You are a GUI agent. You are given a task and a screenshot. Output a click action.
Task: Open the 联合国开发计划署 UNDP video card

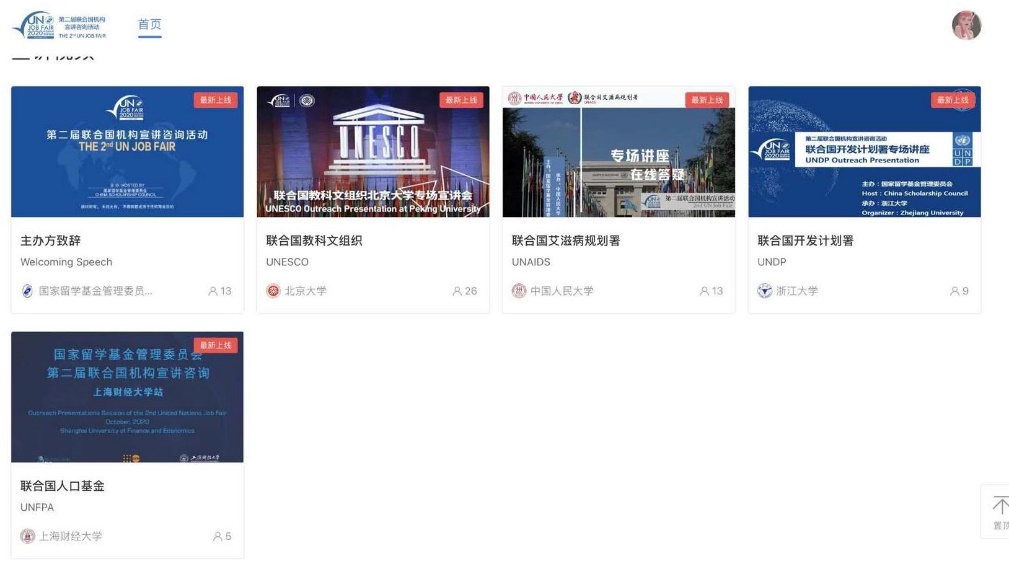point(864,152)
